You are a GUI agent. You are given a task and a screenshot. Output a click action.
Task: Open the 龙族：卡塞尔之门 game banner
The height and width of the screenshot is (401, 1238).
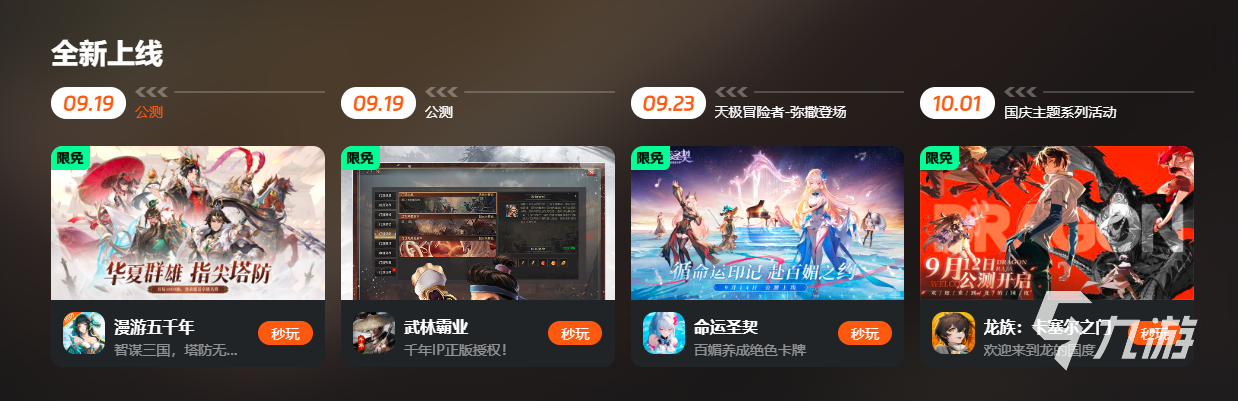pos(1057,223)
